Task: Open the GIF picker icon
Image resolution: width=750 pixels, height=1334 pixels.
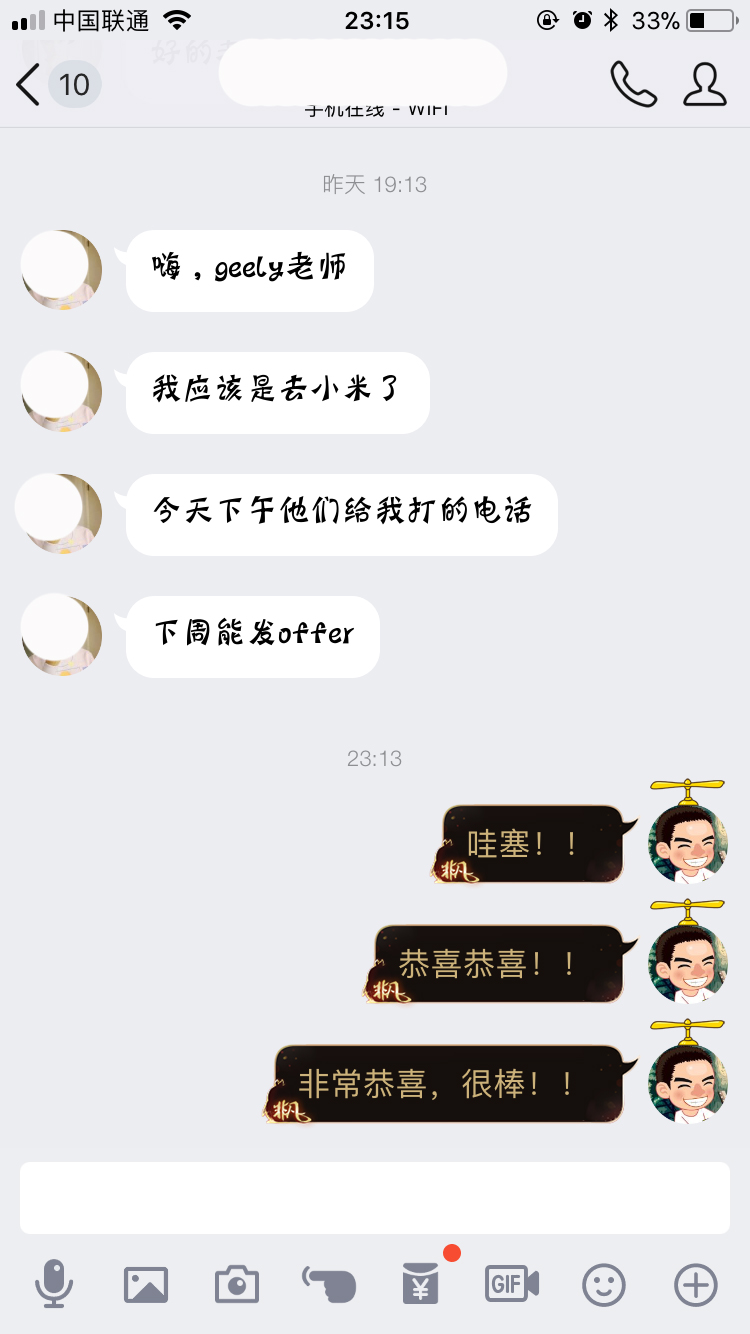Action: [x=511, y=1284]
